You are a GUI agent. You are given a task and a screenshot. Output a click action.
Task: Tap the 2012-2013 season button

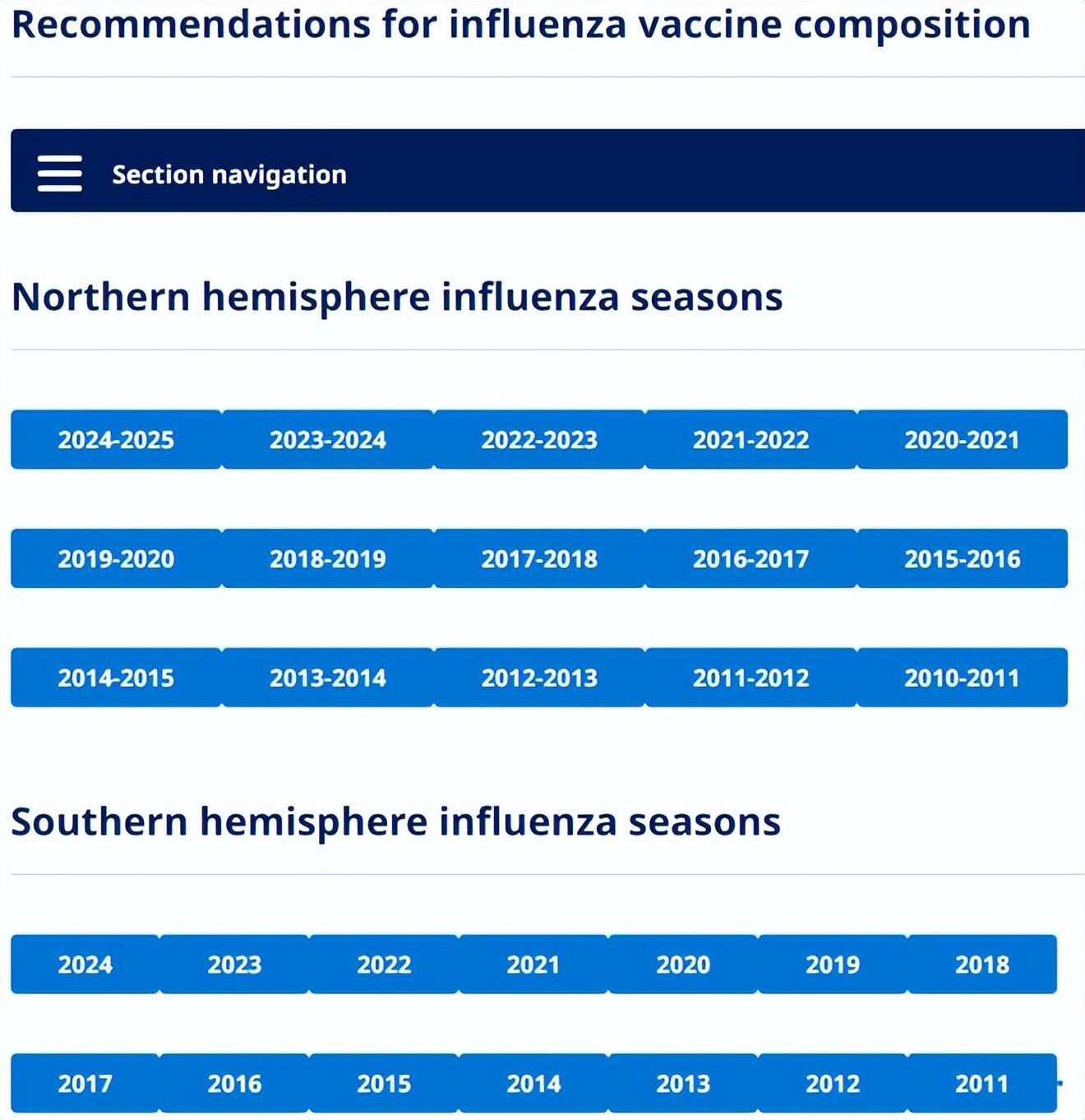pos(539,678)
